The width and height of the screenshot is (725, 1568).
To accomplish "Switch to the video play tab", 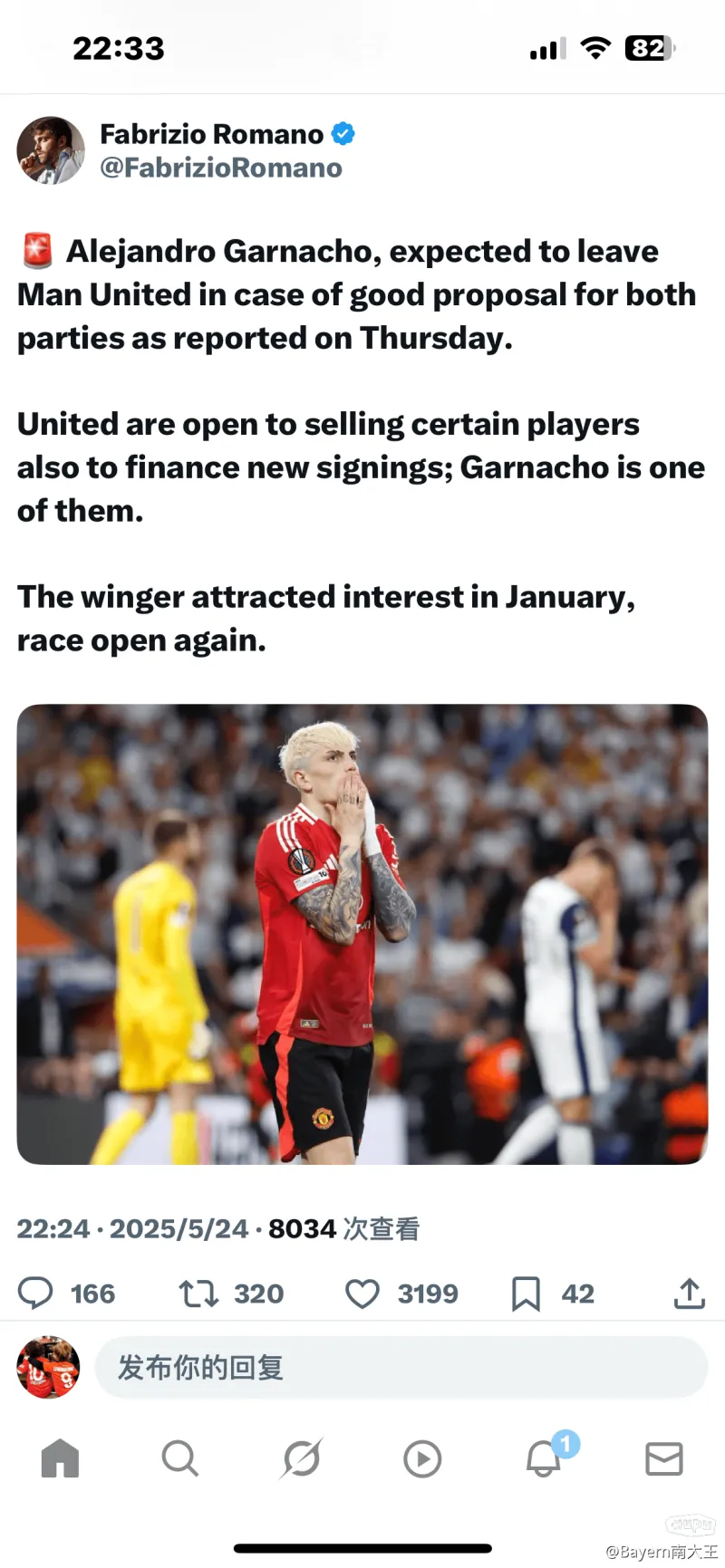I will click(422, 1458).
